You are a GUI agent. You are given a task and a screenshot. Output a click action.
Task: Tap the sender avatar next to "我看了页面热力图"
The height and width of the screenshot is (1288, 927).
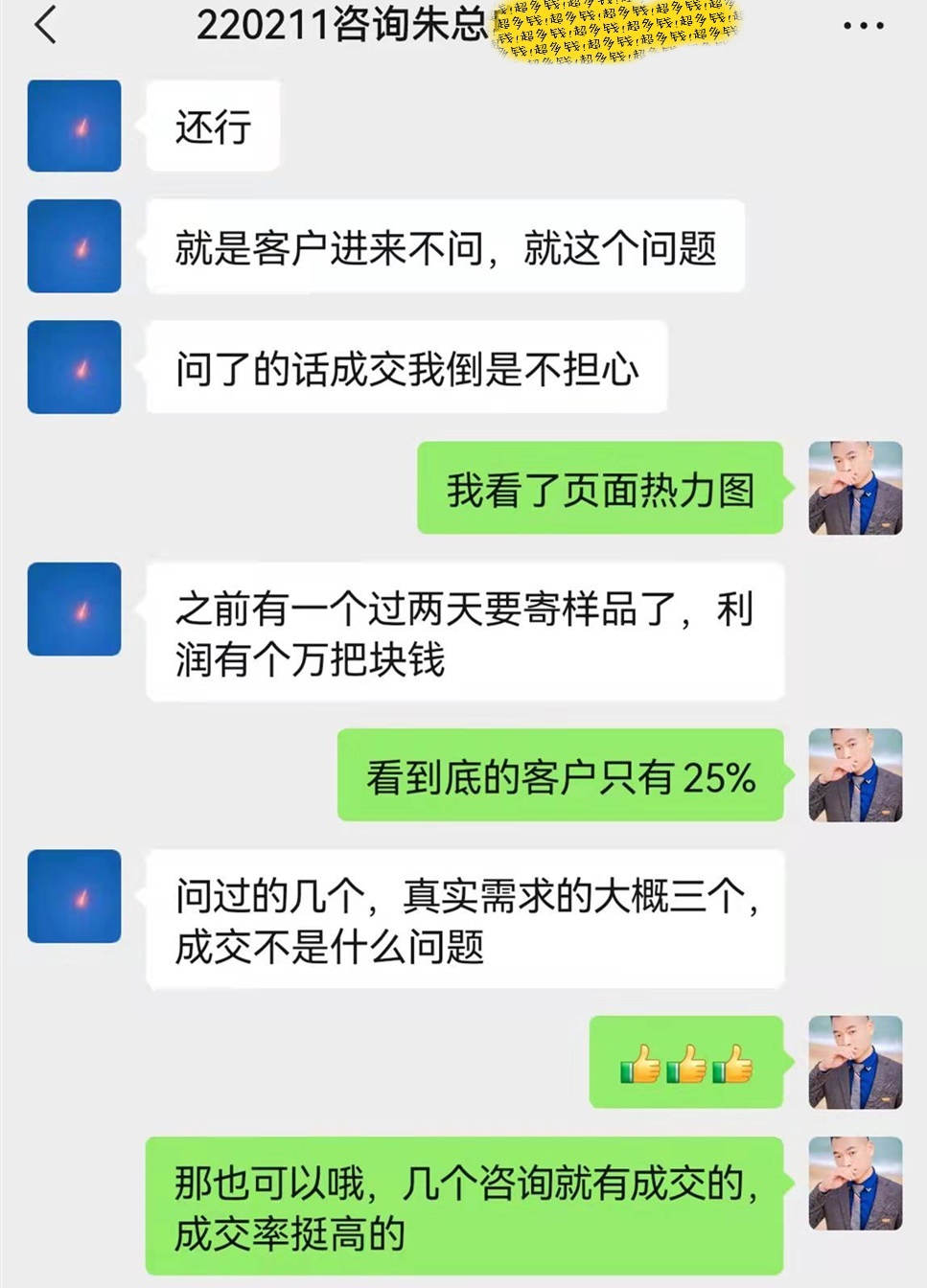(x=855, y=488)
